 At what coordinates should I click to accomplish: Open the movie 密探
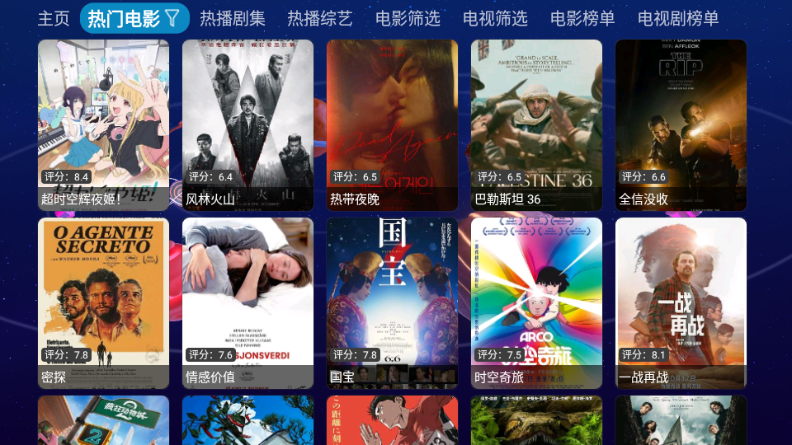pos(103,302)
